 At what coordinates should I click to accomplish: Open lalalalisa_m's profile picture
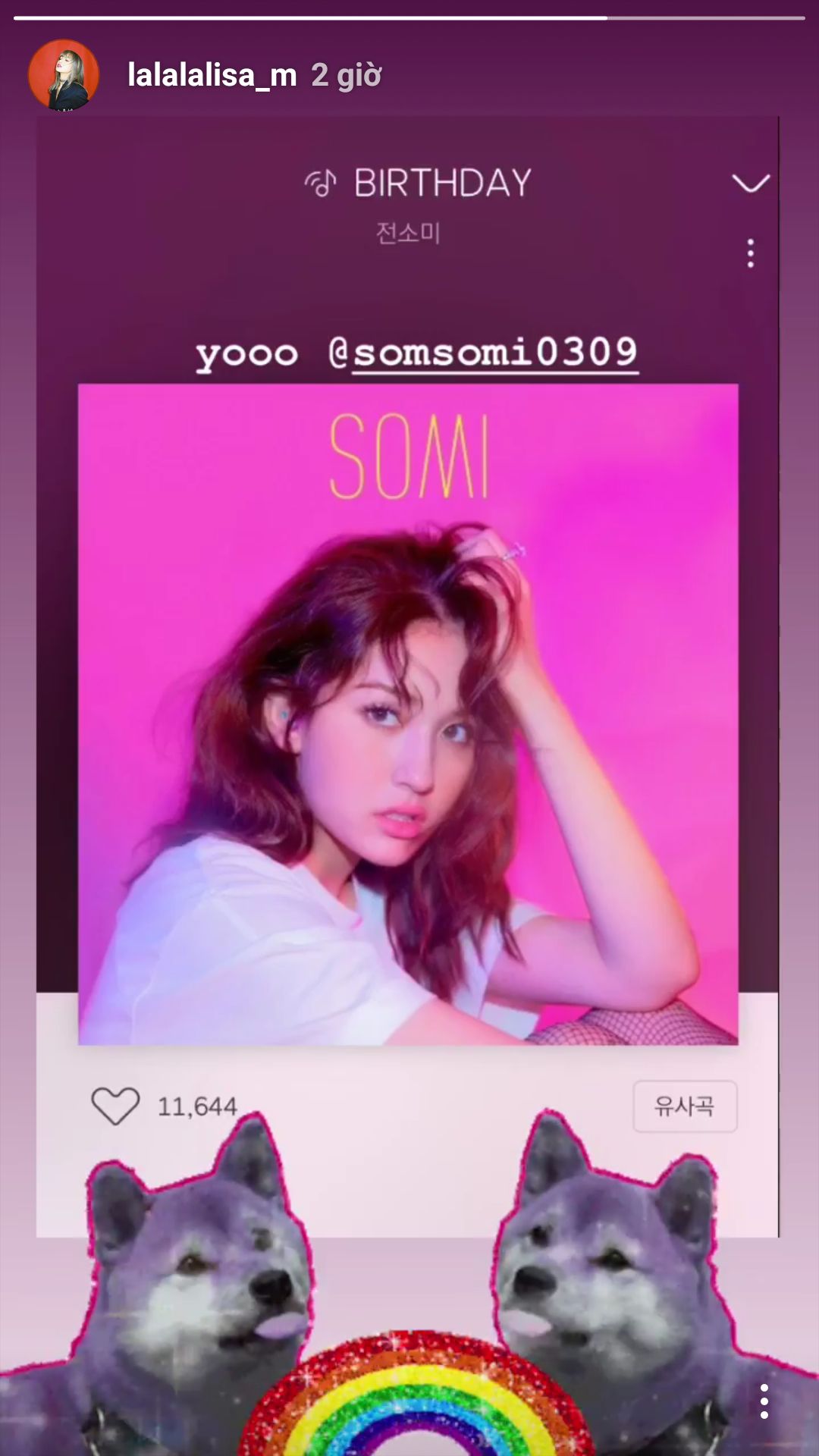64,75
